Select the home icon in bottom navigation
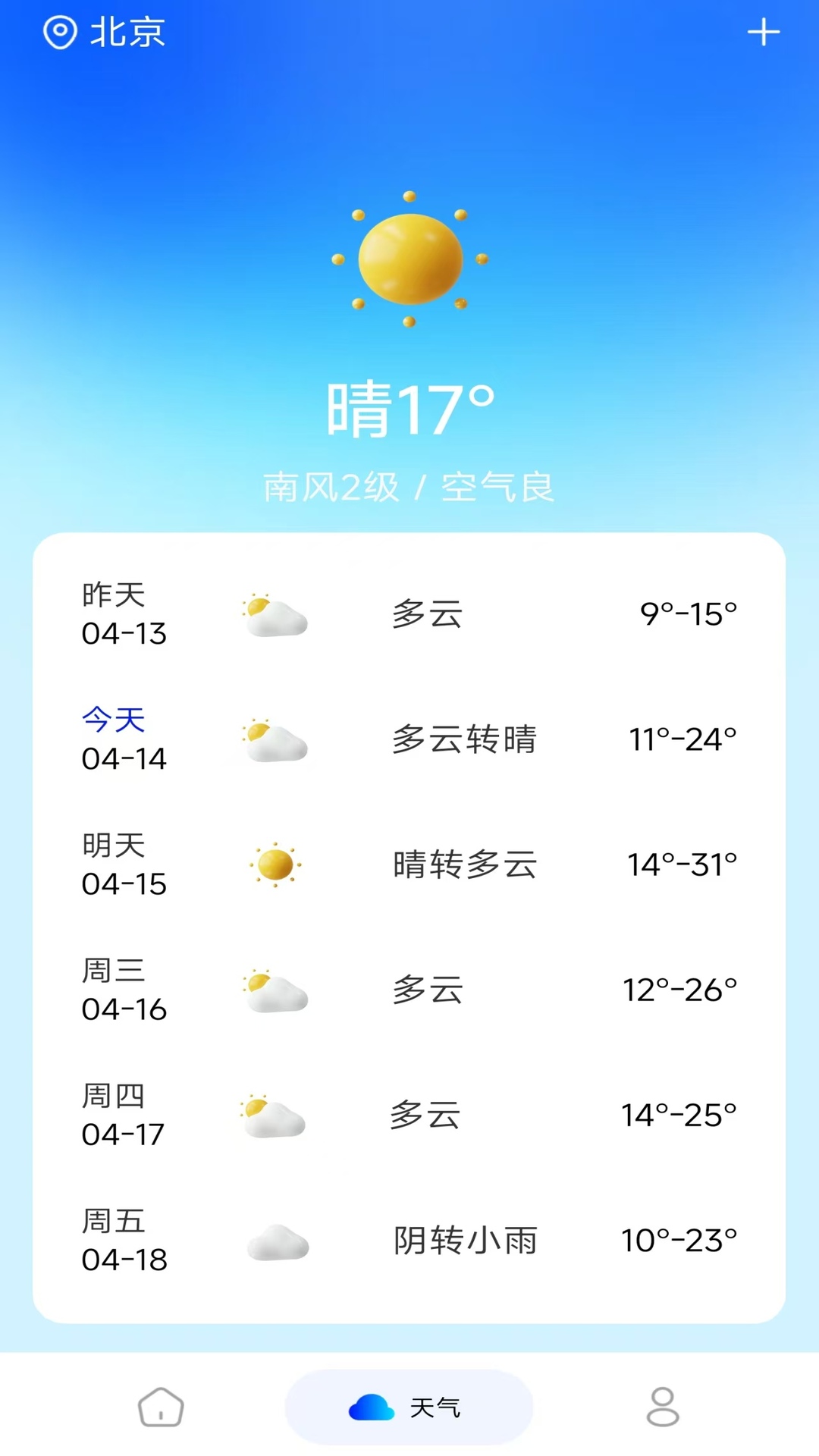This screenshot has width=819, height=1456. coord(159,1406)
